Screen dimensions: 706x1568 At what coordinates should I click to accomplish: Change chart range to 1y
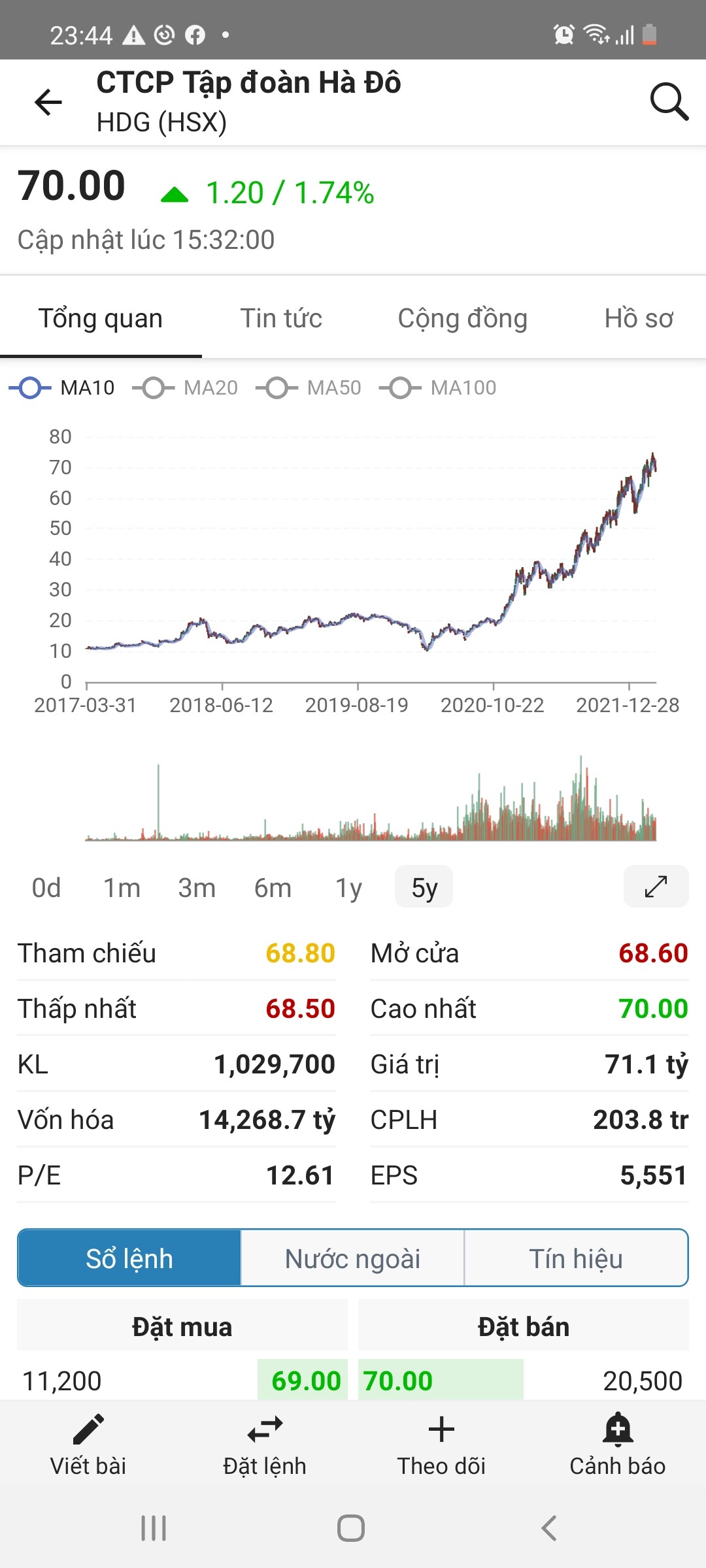click(348, 888)
